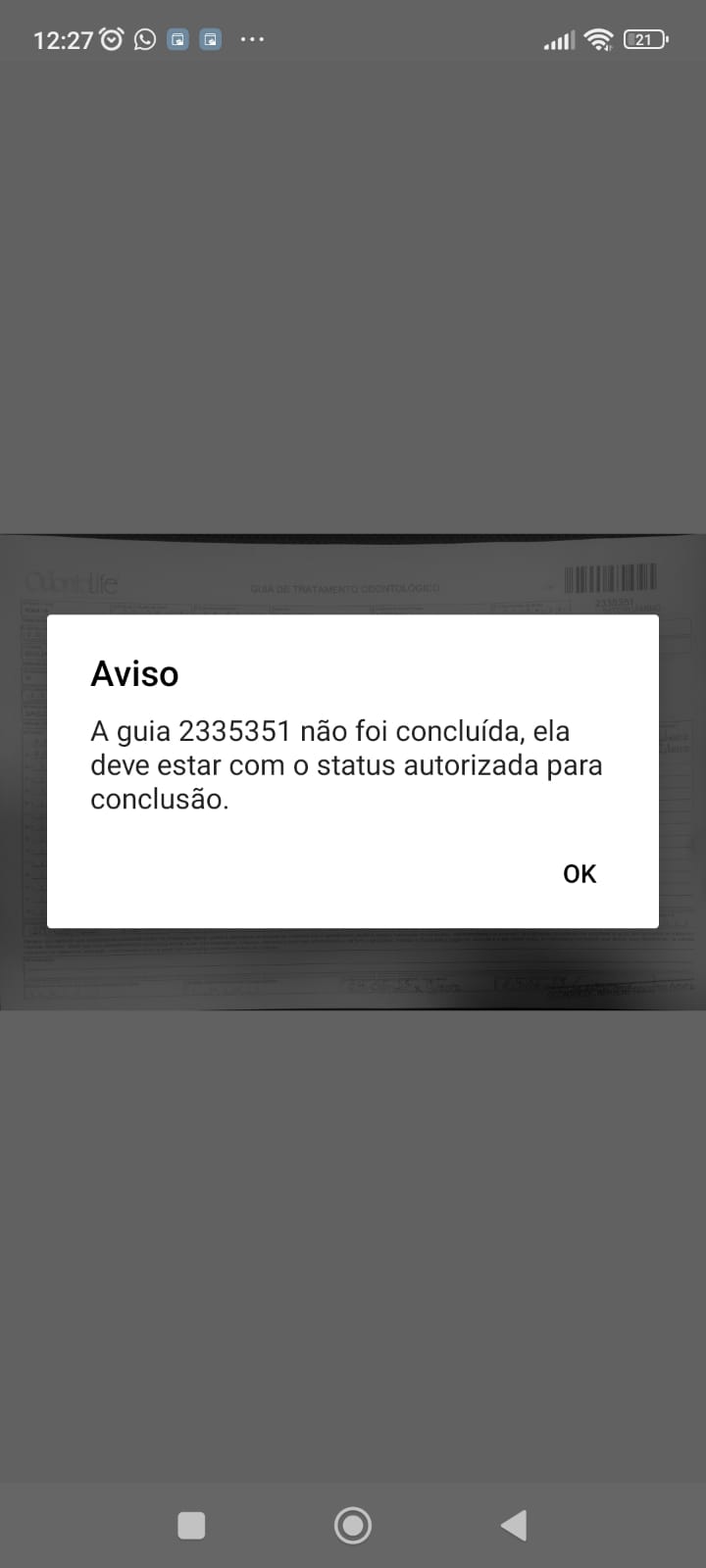Open the recent apps view
The width and height of the screenshot is (706, 1568).
[191, 1525]
